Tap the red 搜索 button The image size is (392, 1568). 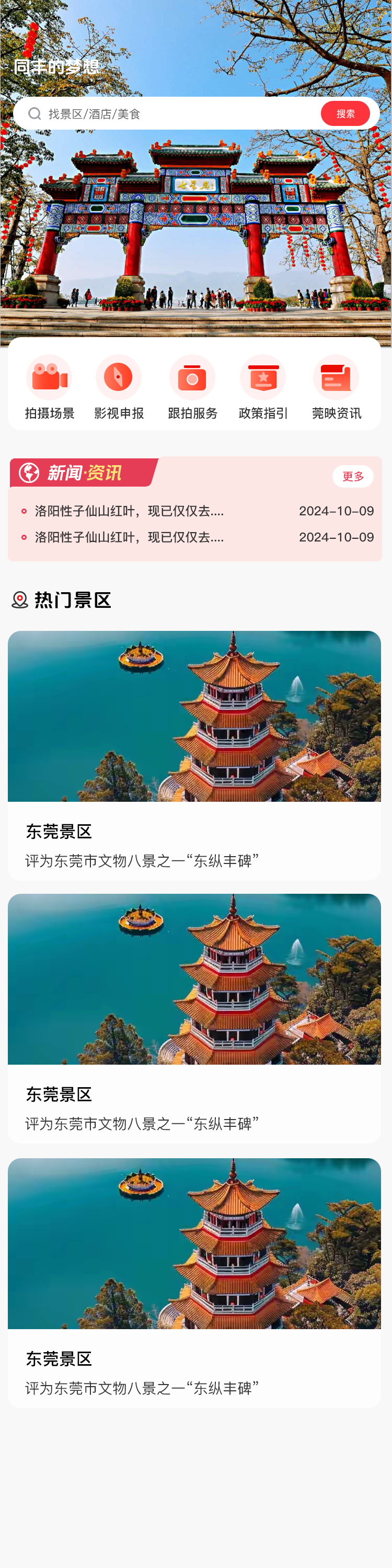click(345, 114)
